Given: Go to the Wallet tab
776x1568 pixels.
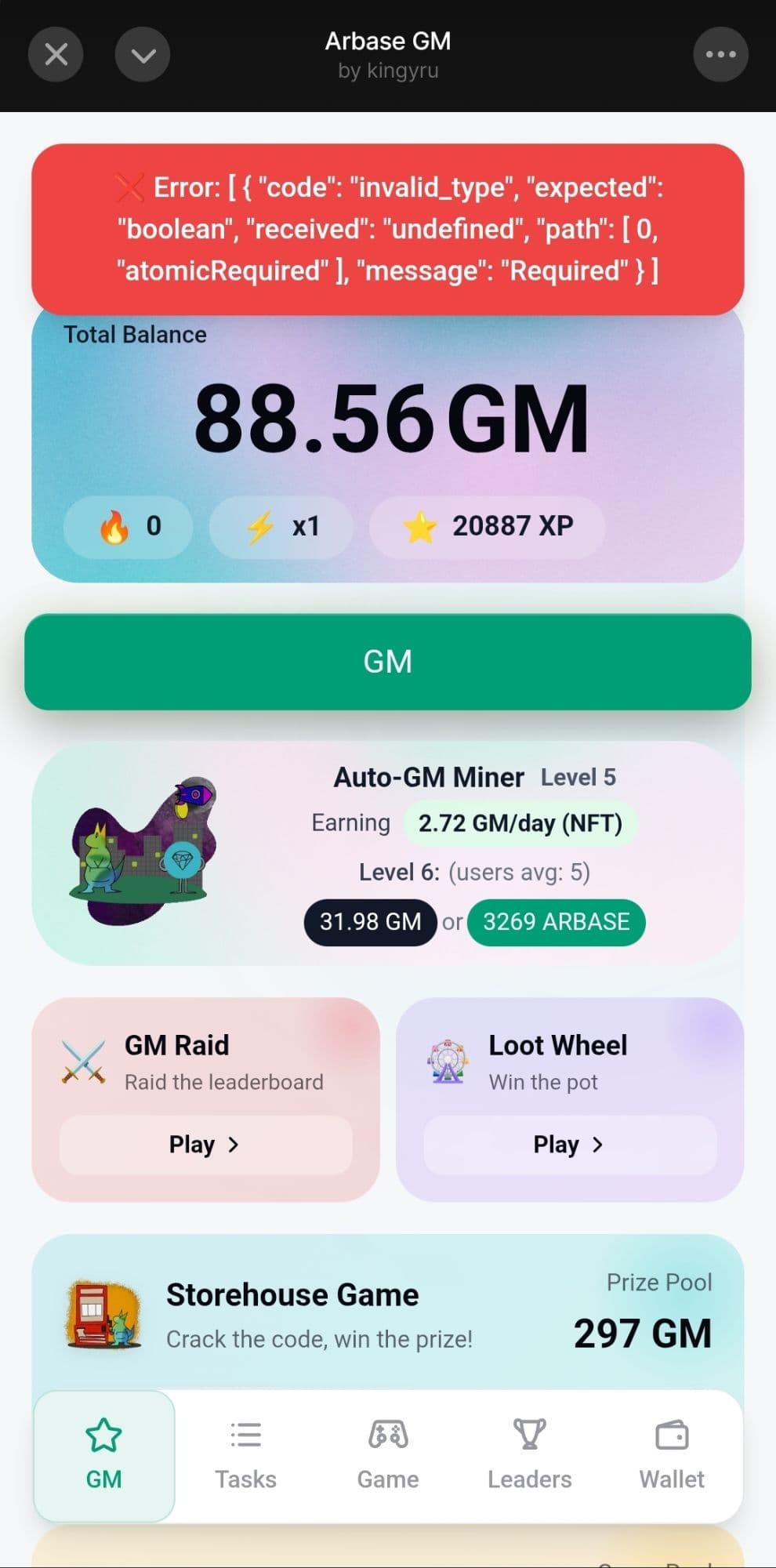Looking at the screenshot, I should (x=672, y=1456).
